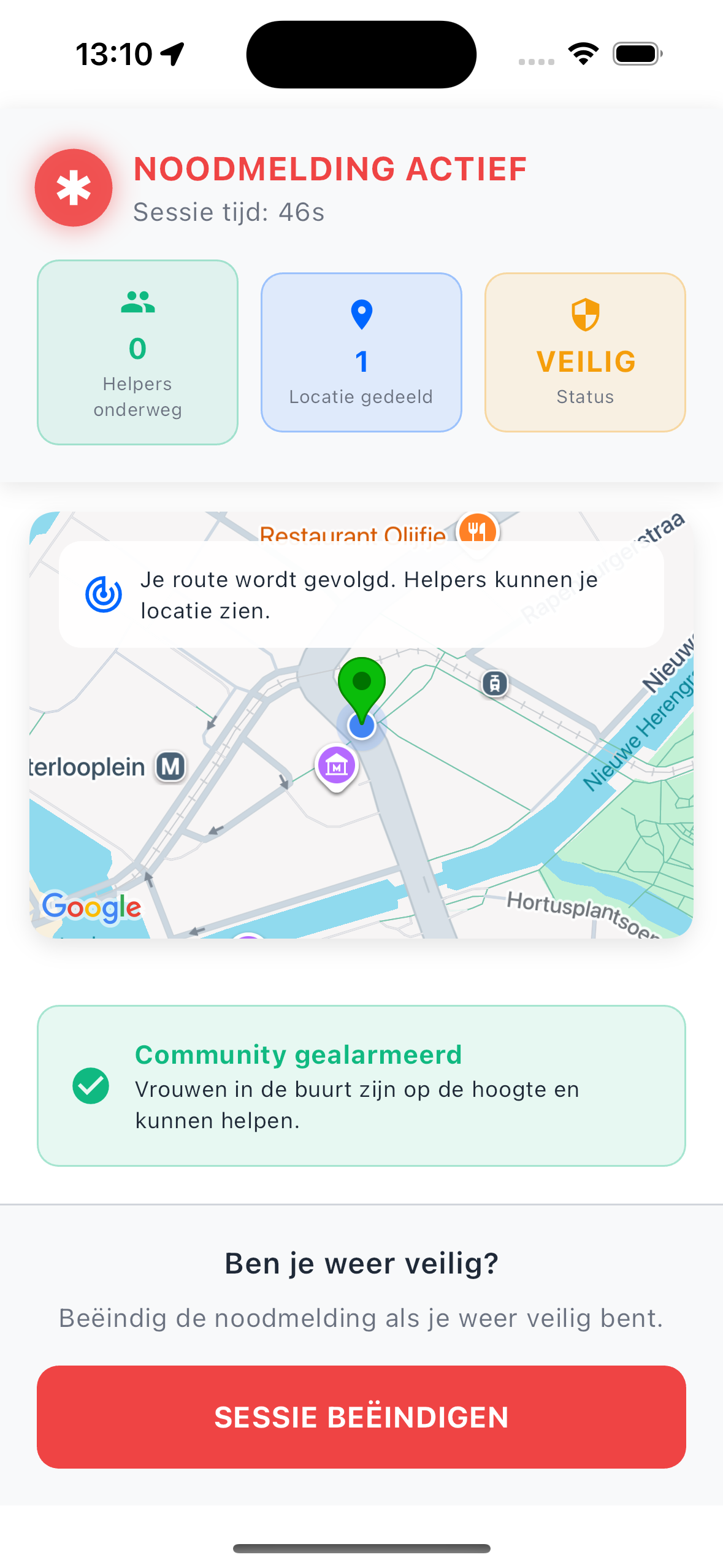Open Google Maps via the Google logo
Screen dimensions: 723x1568
point(91,908)
